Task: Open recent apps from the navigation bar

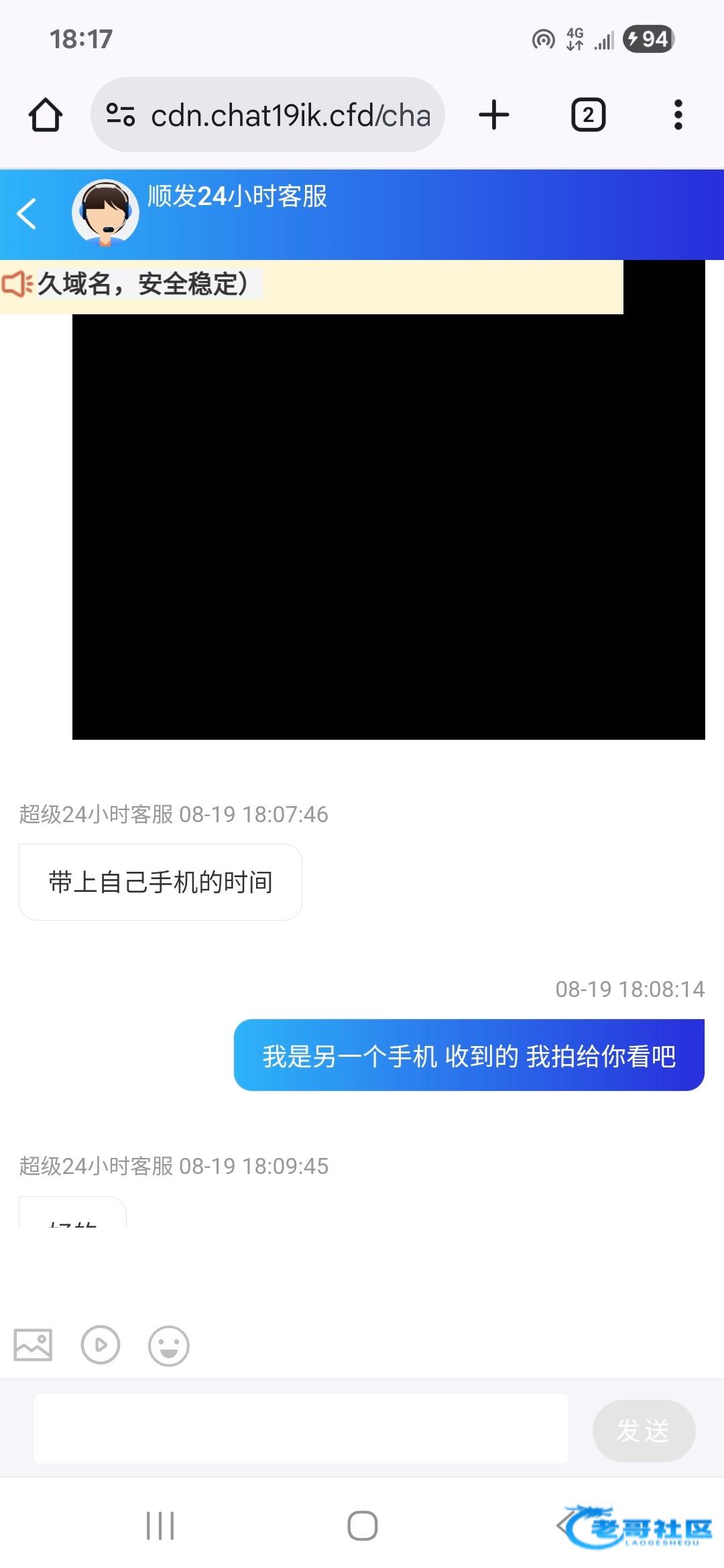Action: [x=160, y=1526]
